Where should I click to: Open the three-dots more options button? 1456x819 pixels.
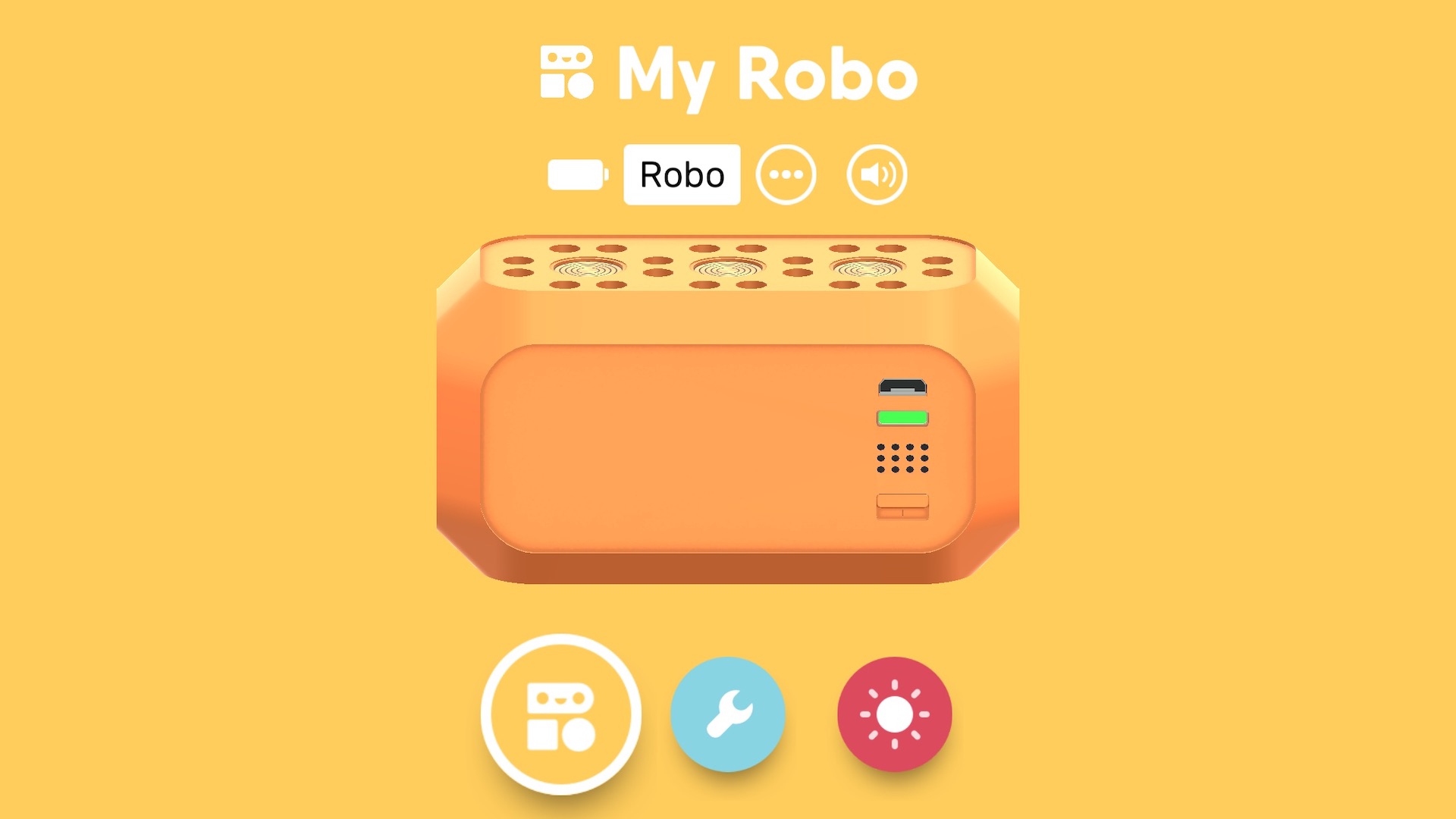coord(786,174)
